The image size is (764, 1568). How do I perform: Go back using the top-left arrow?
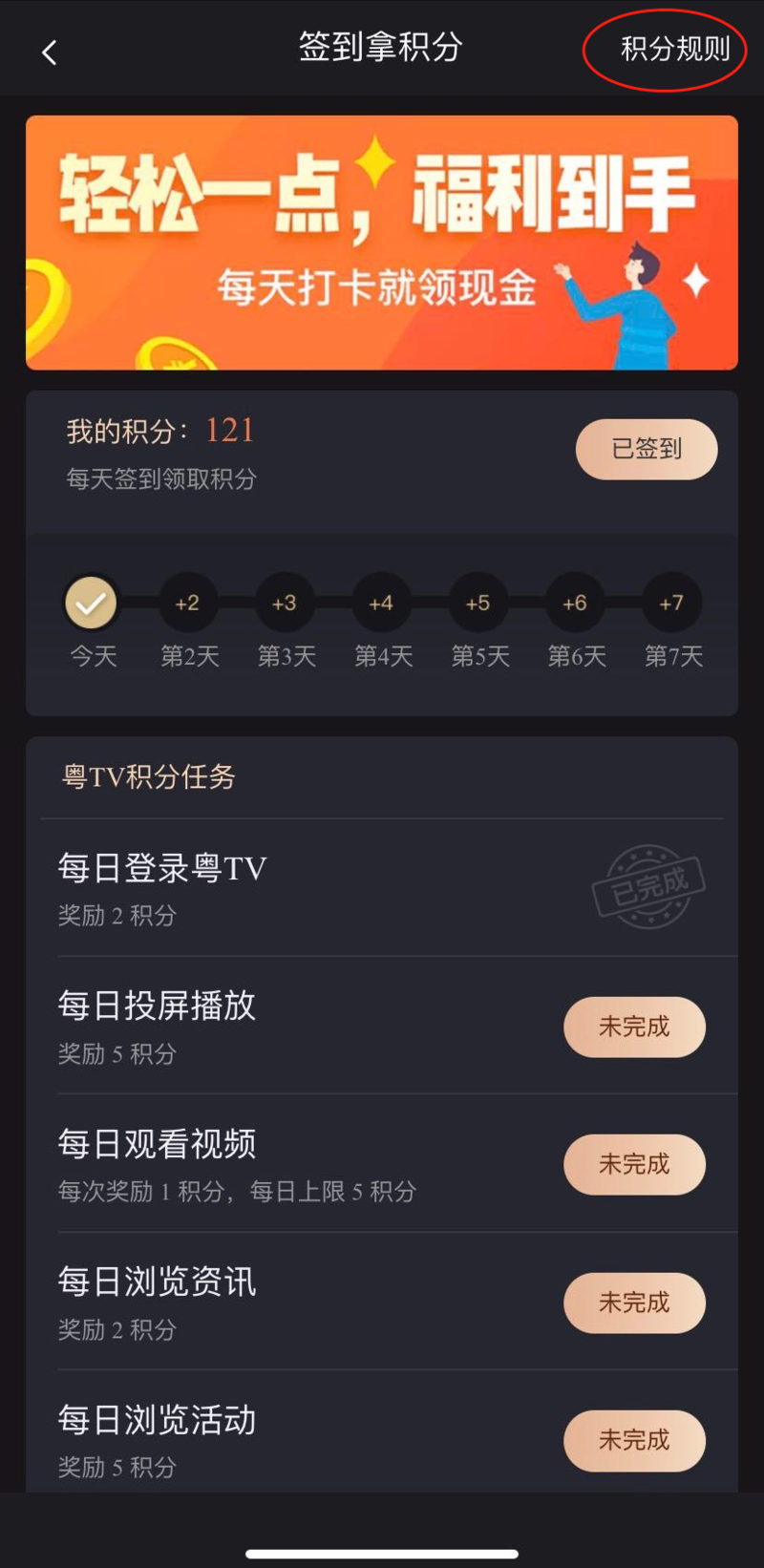(x=50, y=53)
